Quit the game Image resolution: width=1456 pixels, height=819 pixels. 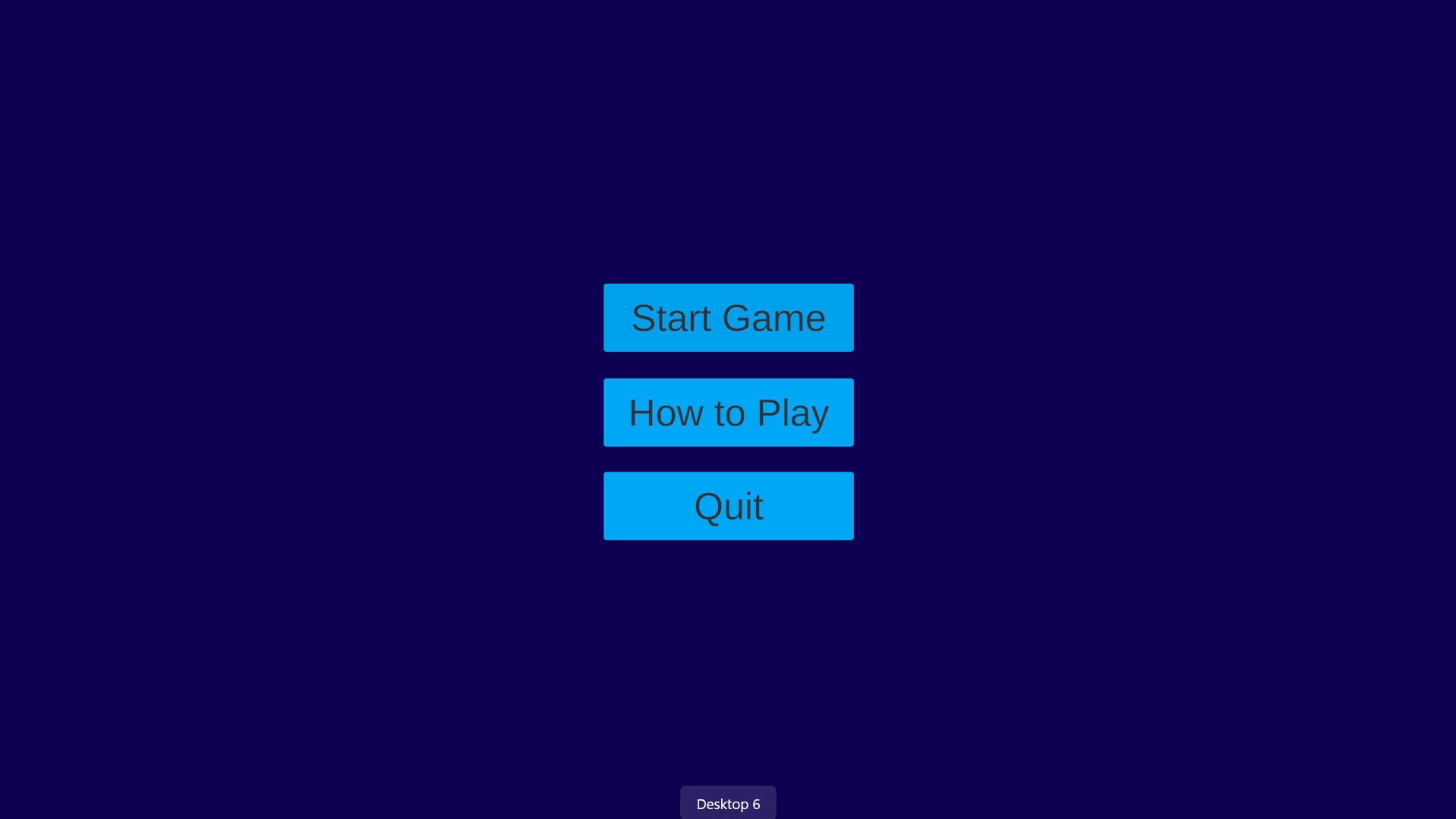click(x=728, y=506)
